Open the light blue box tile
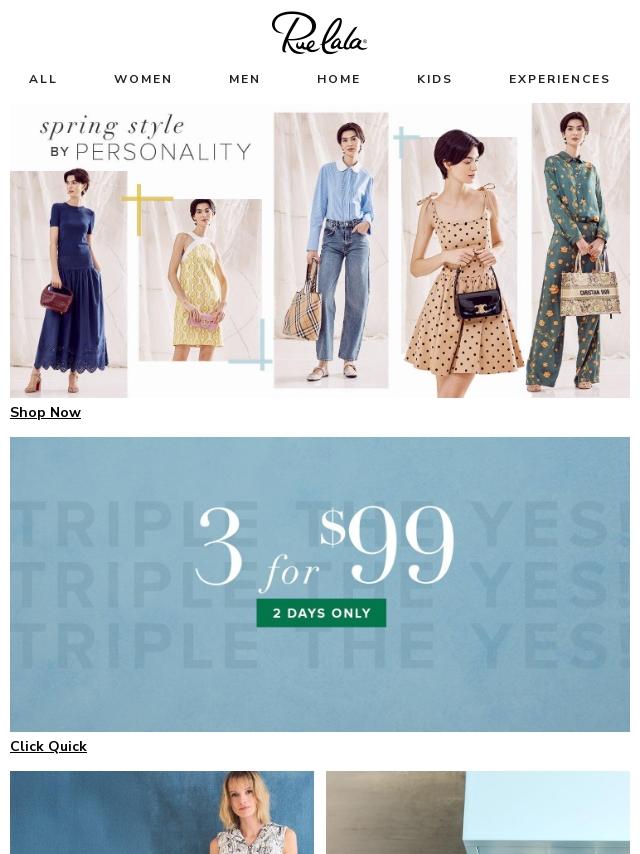The image size is (640, 854). pos(478,812)
